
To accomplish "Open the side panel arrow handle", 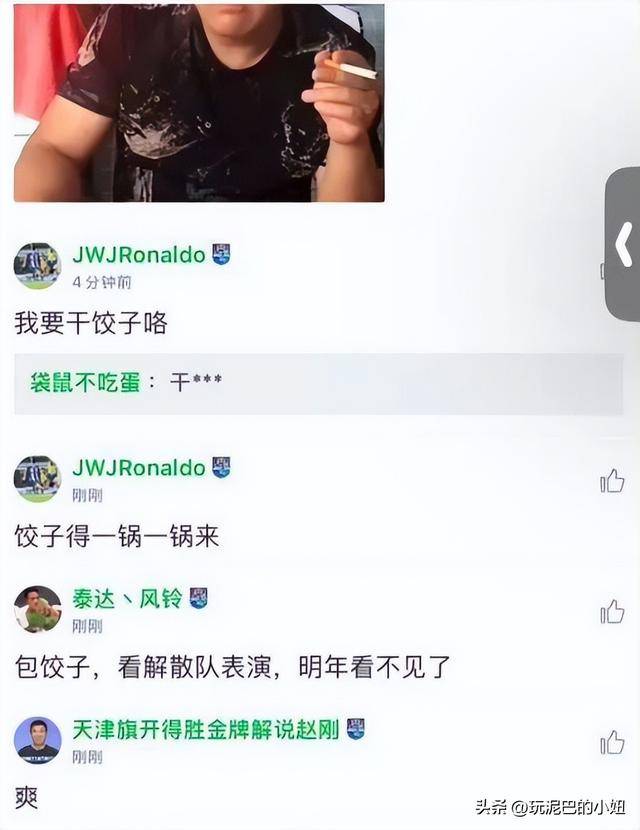I will click(624, 243).
